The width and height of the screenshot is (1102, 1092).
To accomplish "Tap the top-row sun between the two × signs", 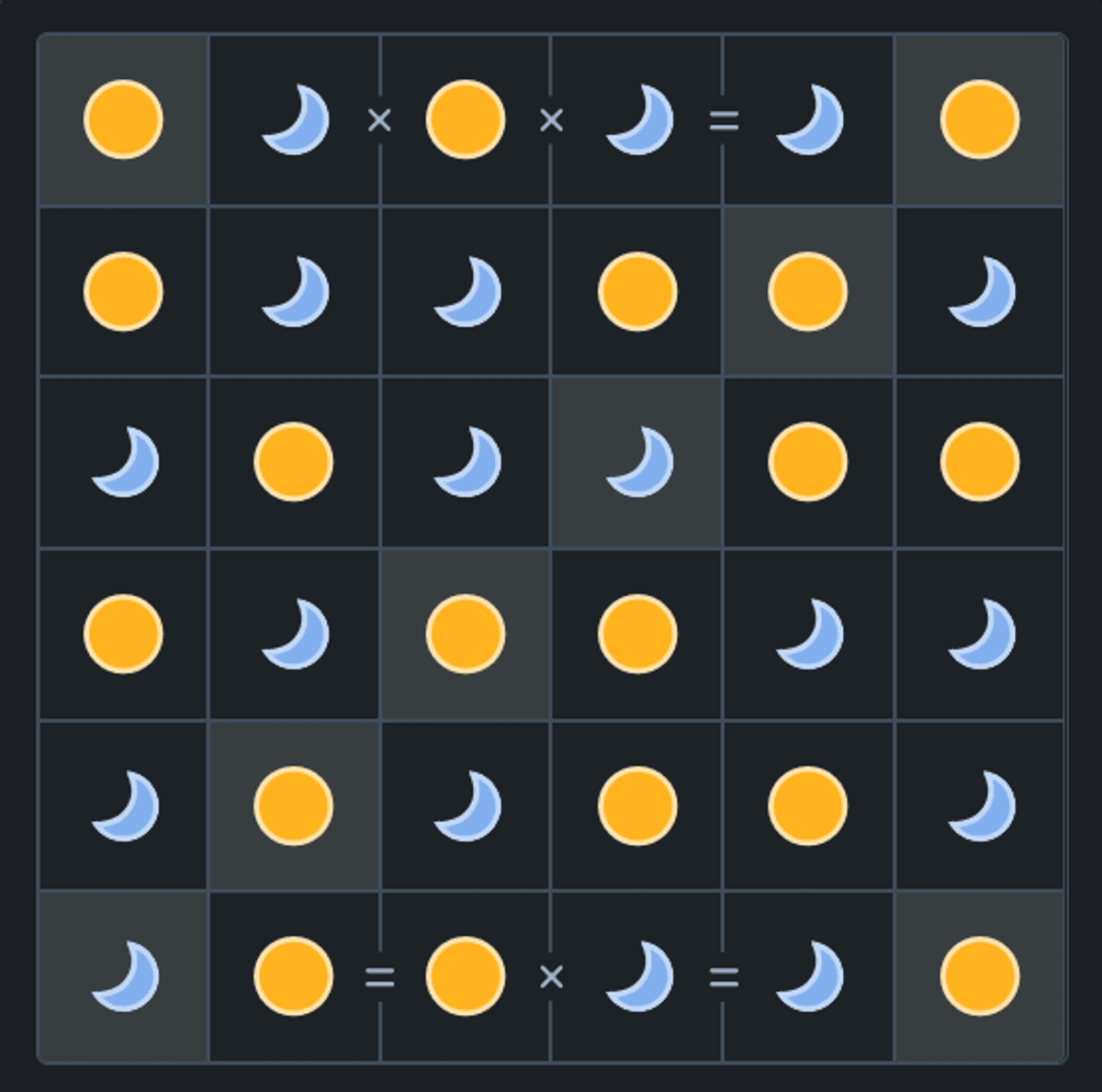I will coord(465,119).
